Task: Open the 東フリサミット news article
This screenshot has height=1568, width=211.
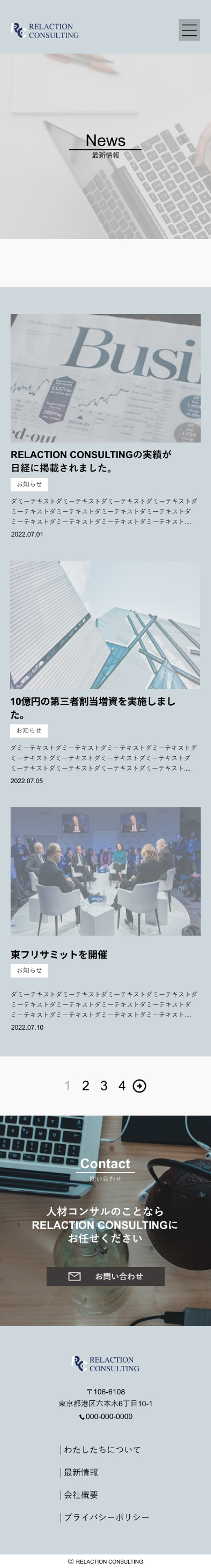Action: (59, 954)
